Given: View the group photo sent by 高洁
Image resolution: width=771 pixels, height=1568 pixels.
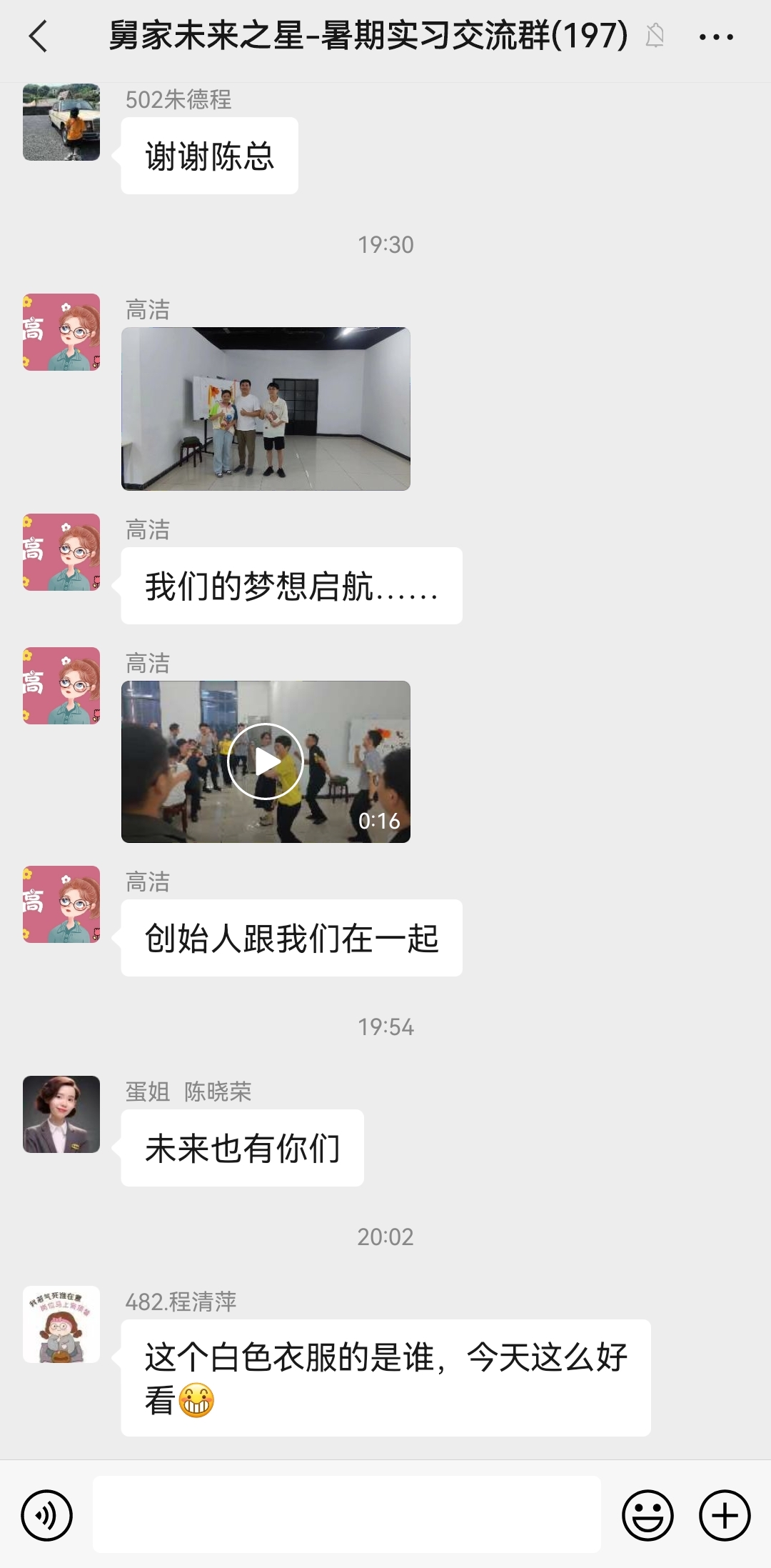Looking at the screenshot, I should coord(266,409).
